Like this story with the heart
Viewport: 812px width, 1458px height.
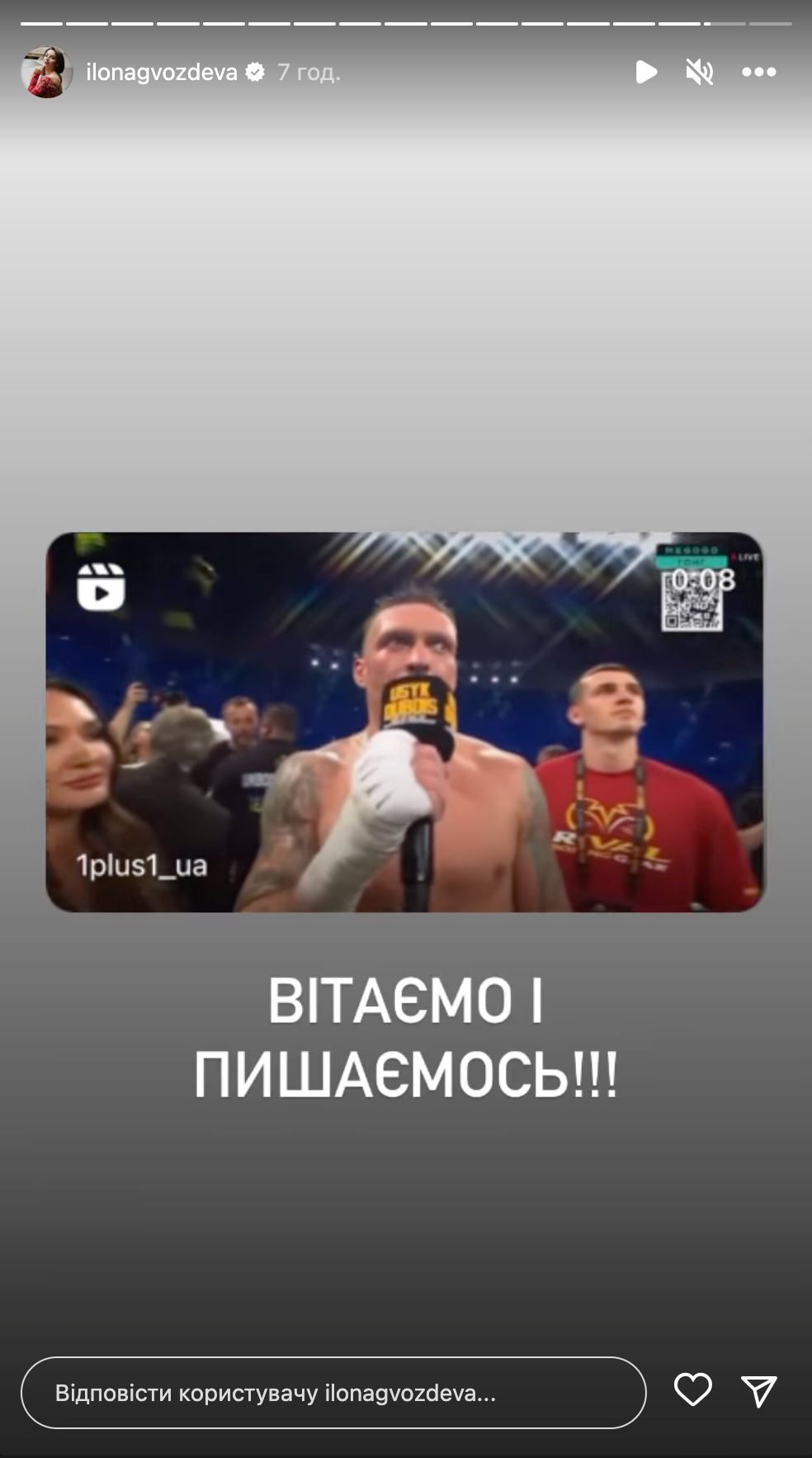[x=692, y=1389]
